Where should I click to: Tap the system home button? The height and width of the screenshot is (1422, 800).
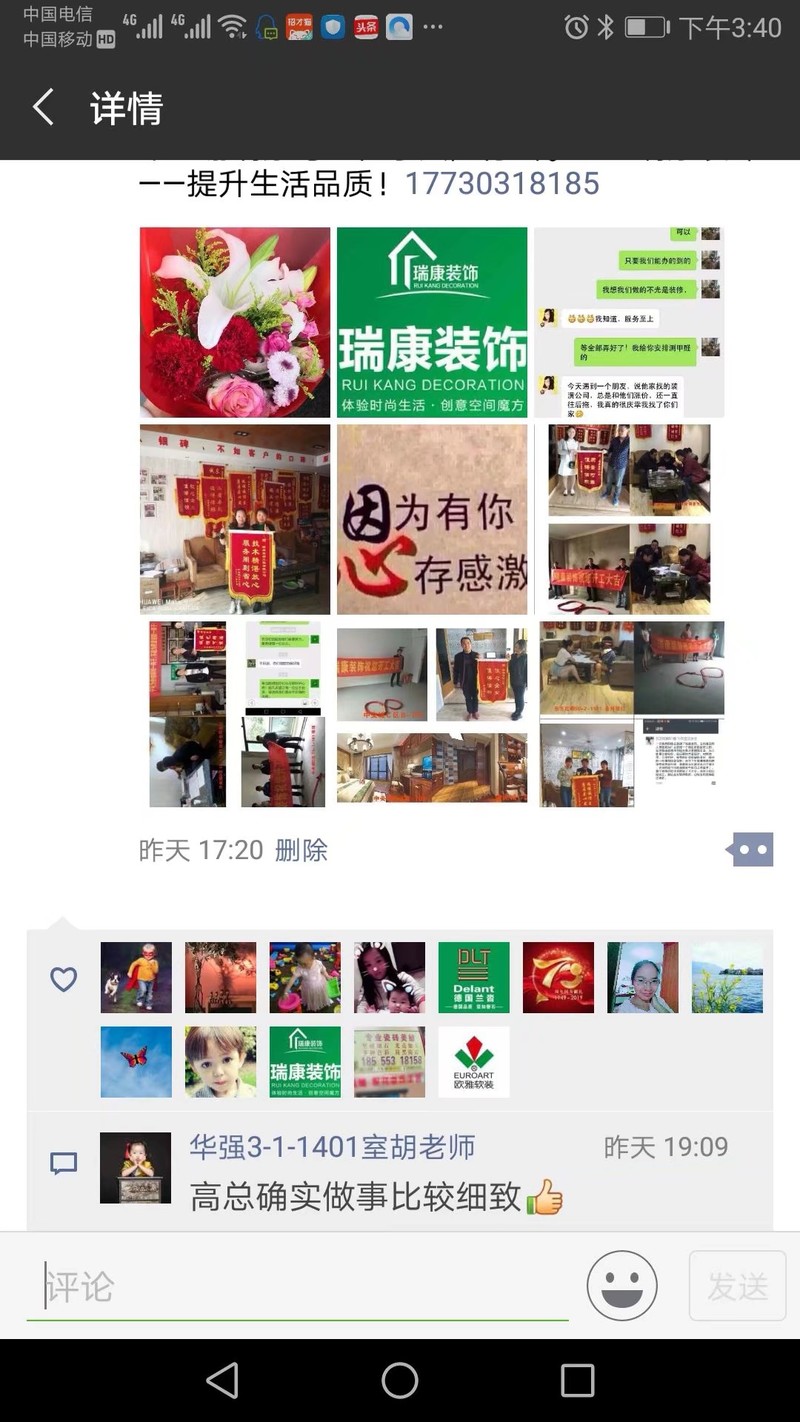pyautogui.click(x=400, y=1381)
